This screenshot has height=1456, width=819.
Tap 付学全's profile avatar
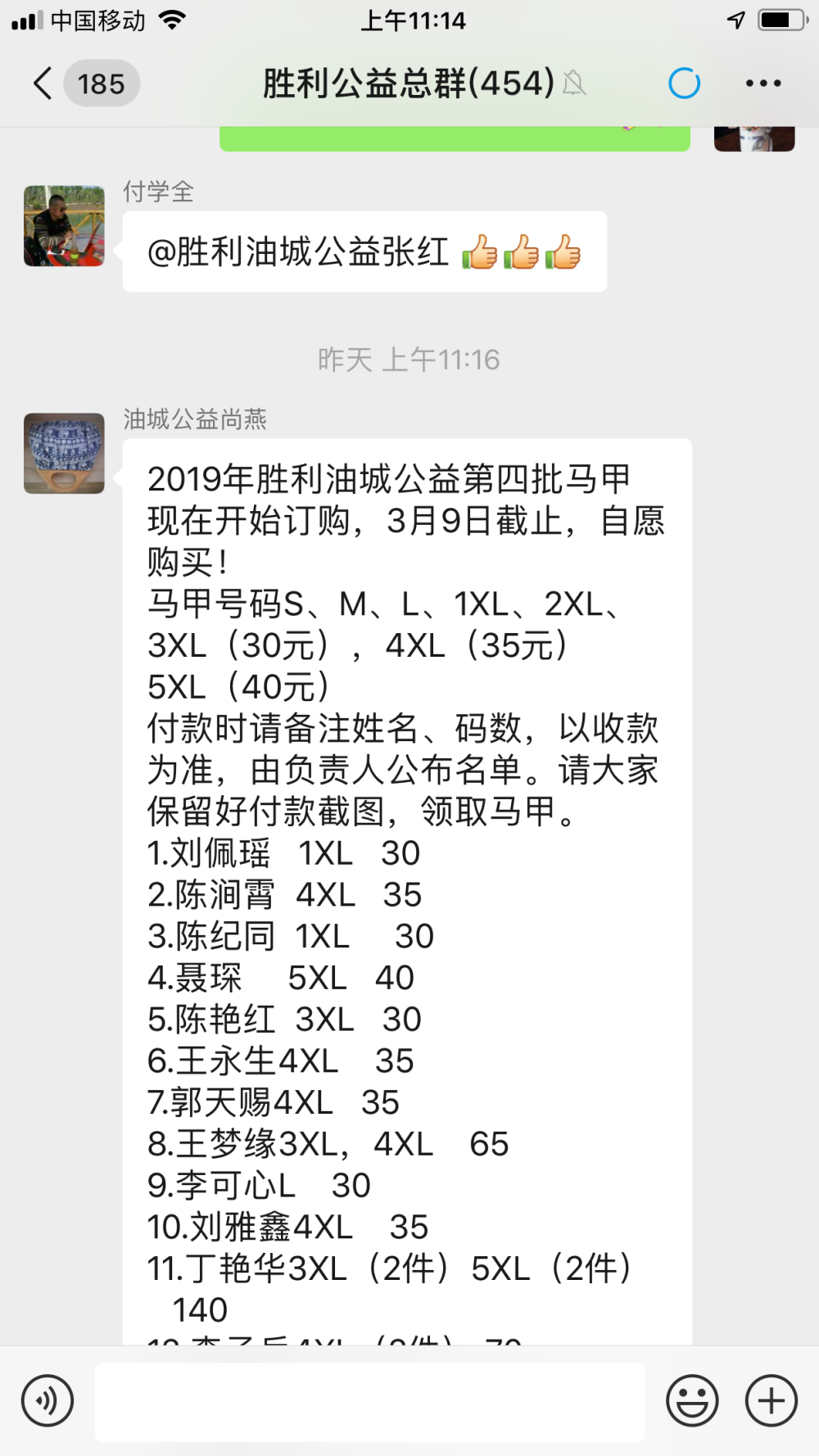pos(64,226)
